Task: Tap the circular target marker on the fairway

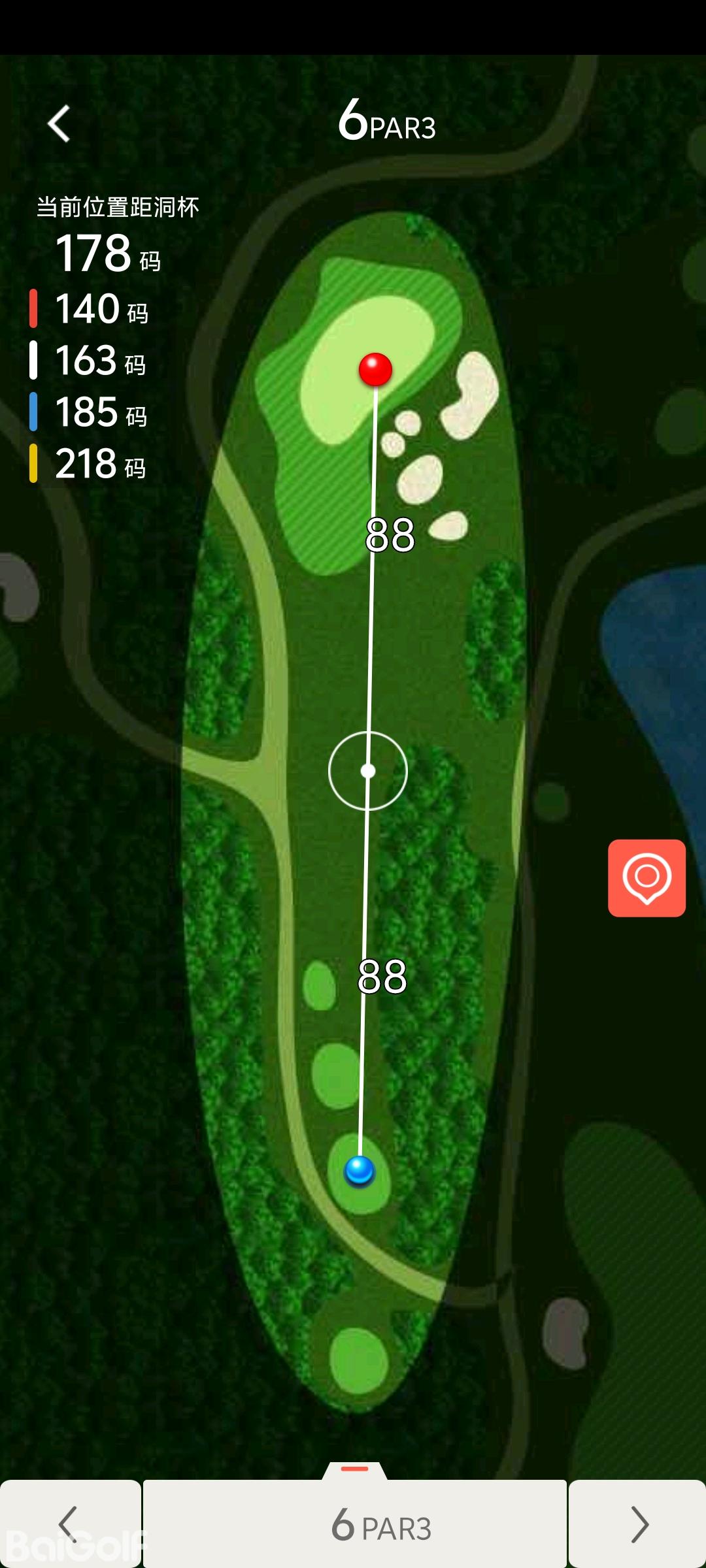Action: [368, 771]
